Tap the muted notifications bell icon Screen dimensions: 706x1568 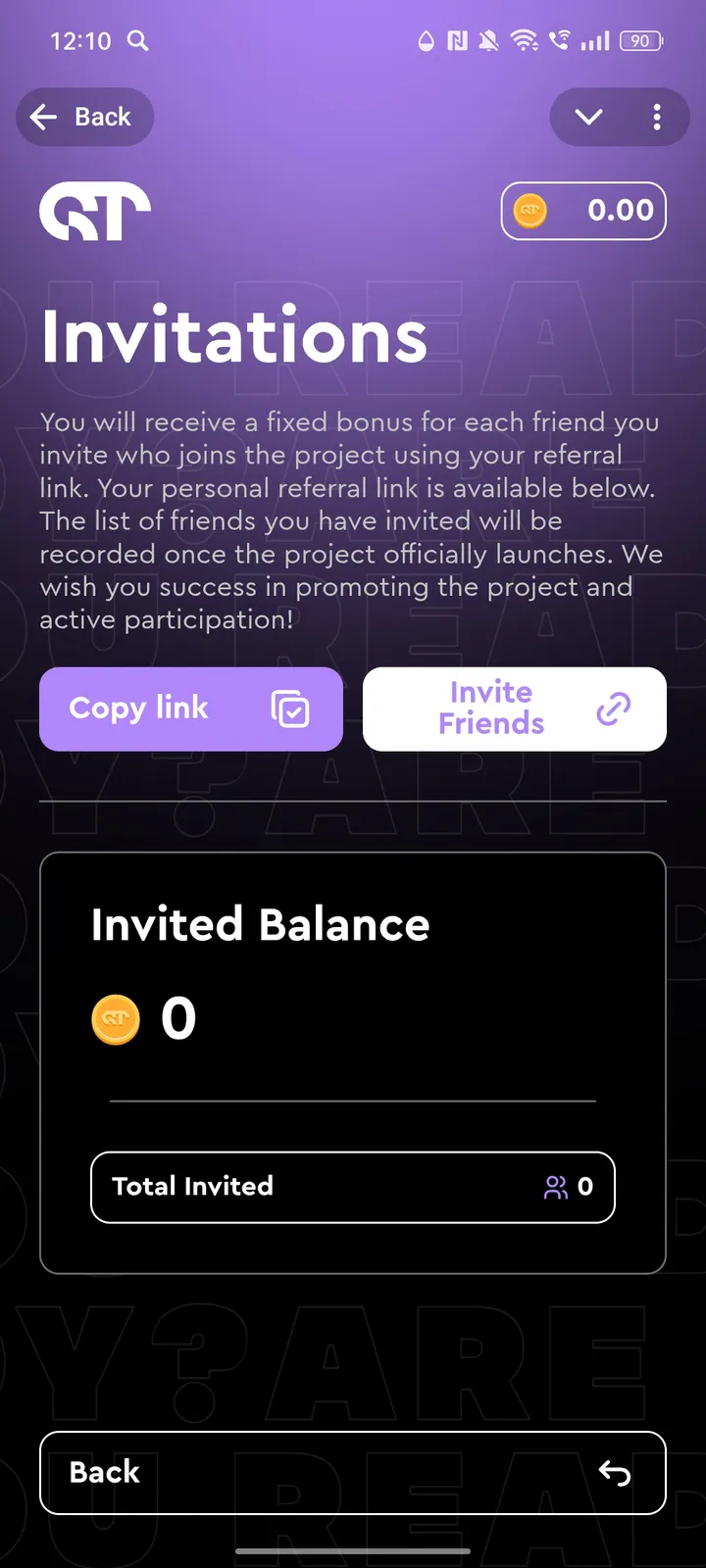click(x=490, y=41)
